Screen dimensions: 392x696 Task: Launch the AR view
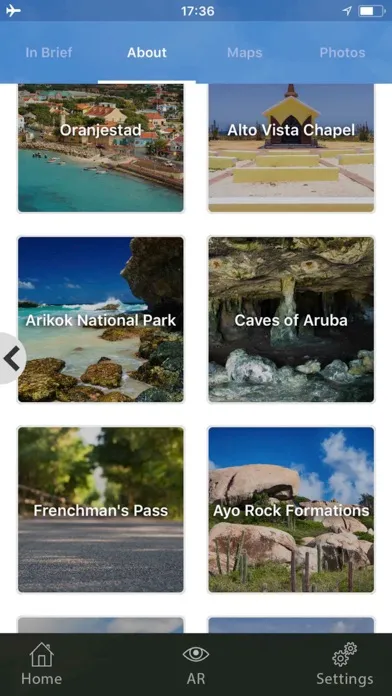tap(196, 664)
